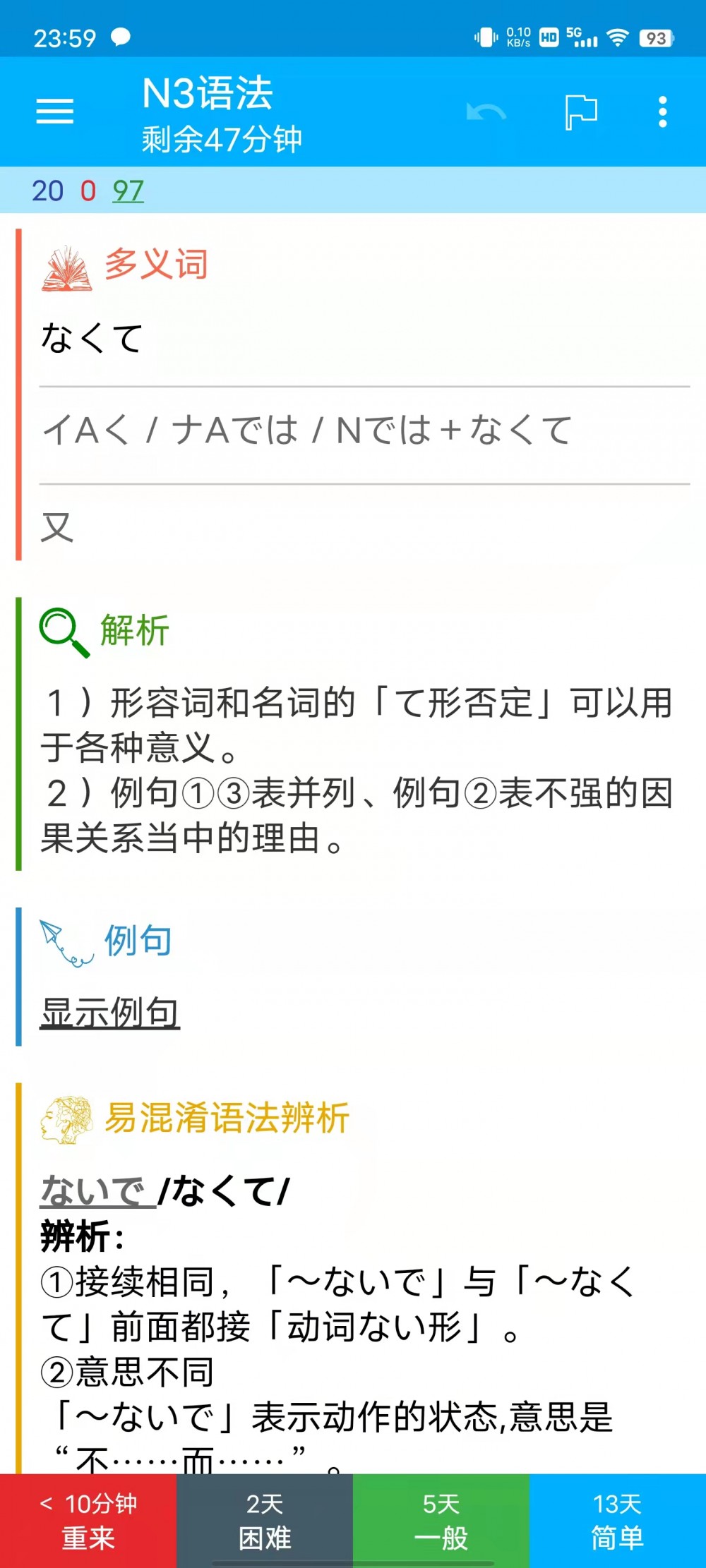
Task: Flag this card
Action: pos(581,112)
